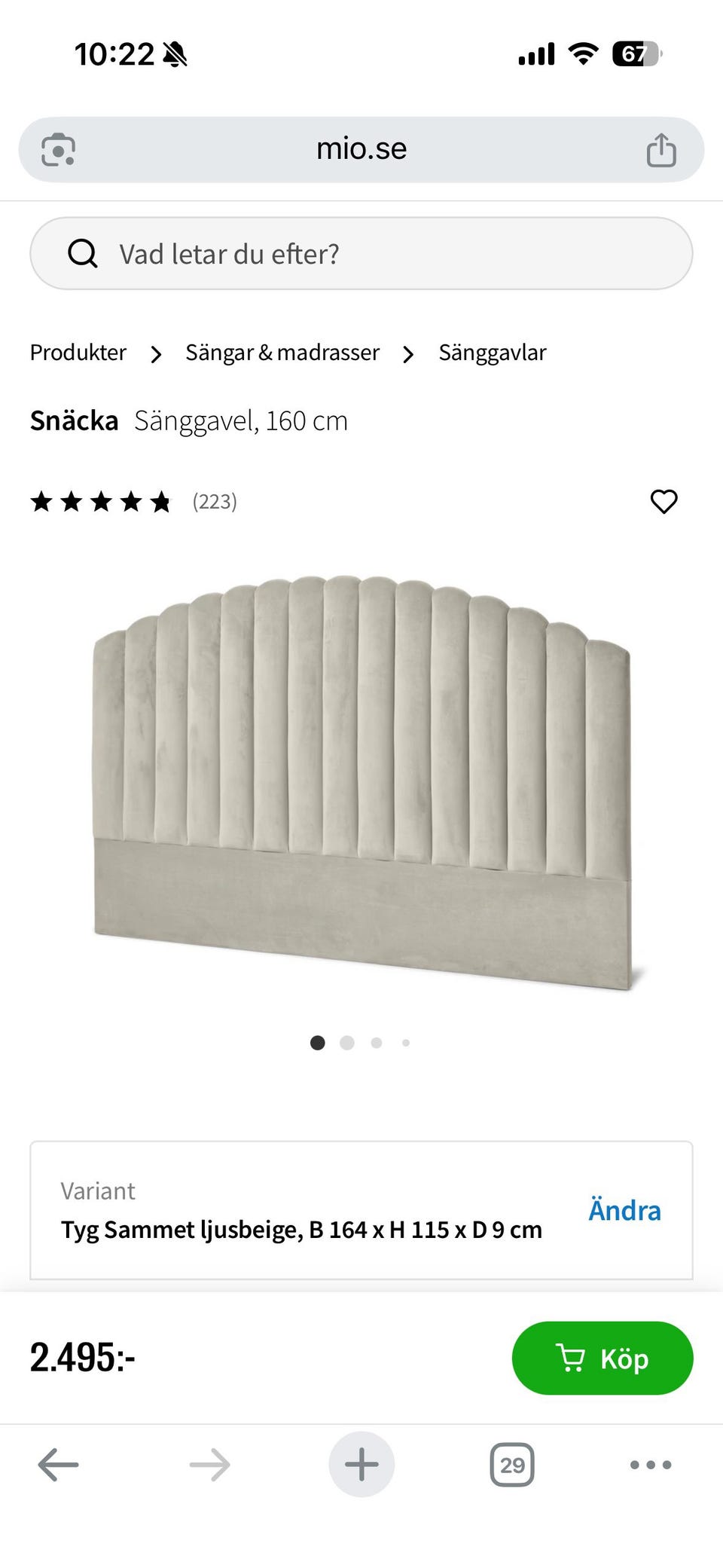Image resolution: width=723 pixels, height=1568 pixels.
Task: Add Snäcka headboard to favorites
Action: [x=664, y=502]
